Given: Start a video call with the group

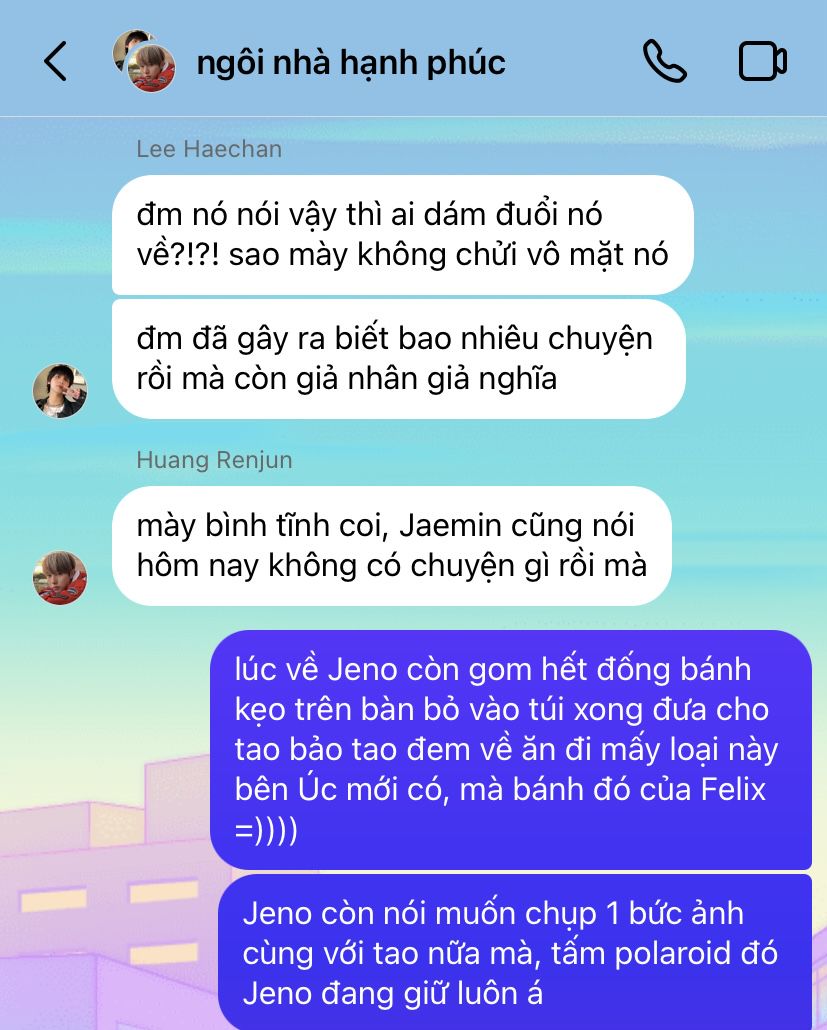Looking at the screenshot, I should click(x=763, y=61).
